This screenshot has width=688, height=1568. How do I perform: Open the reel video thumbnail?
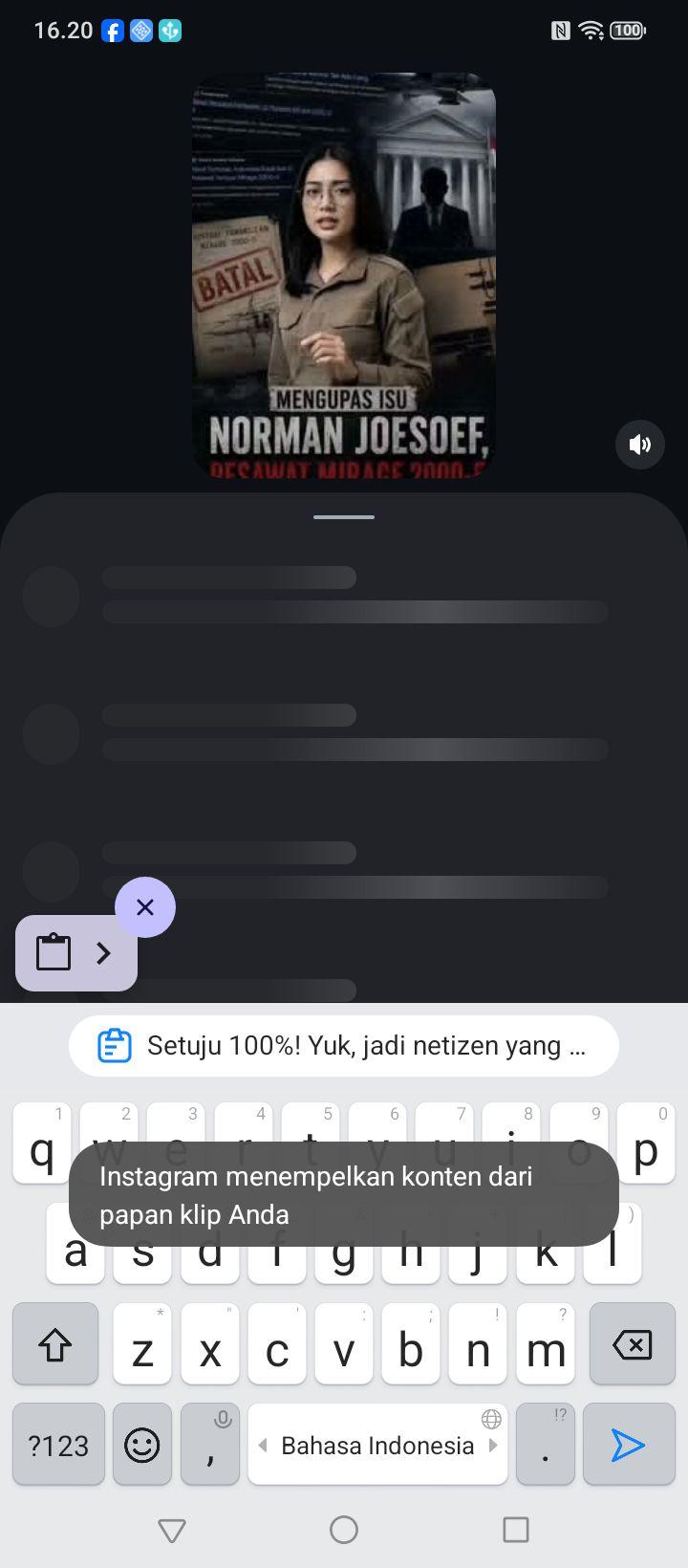[344, 275]
